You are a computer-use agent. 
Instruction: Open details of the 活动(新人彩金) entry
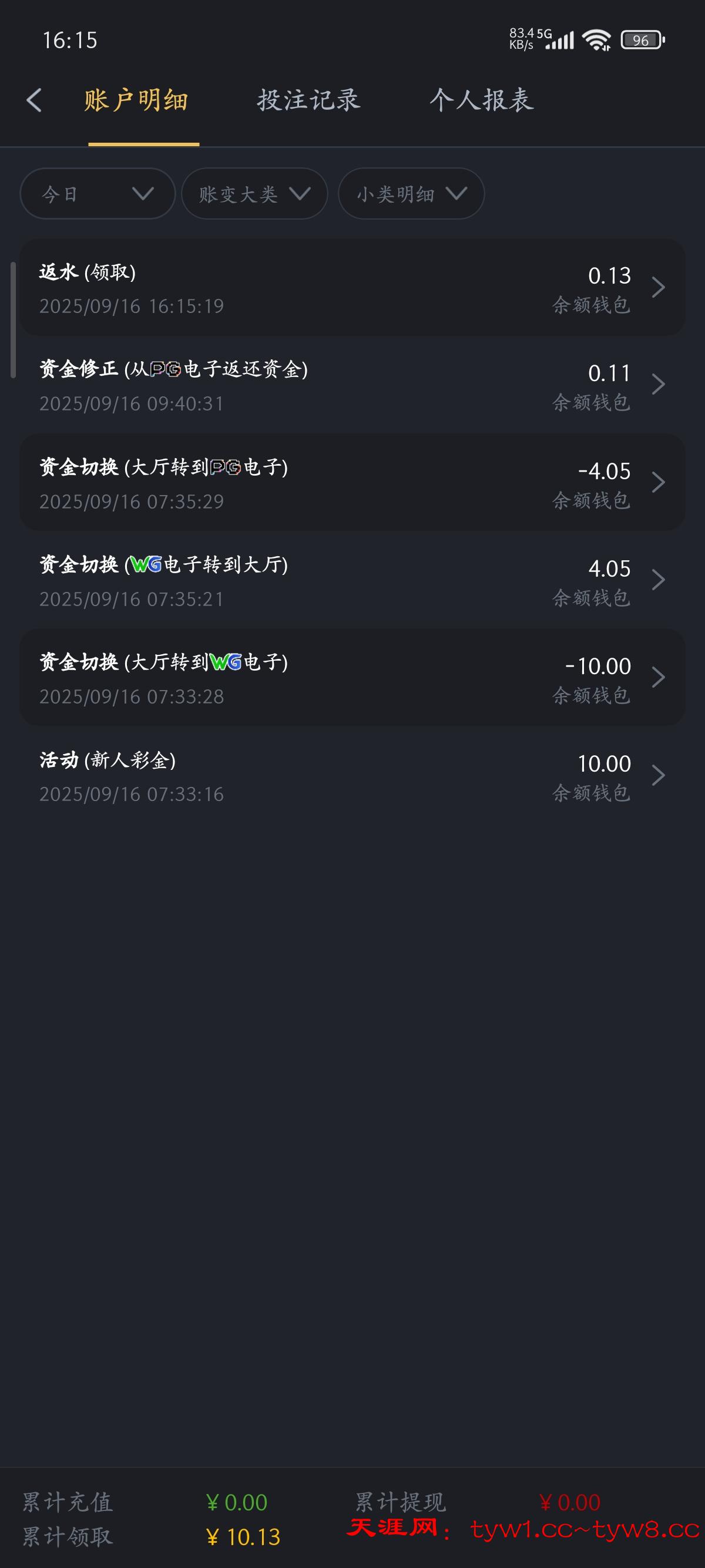659,775
